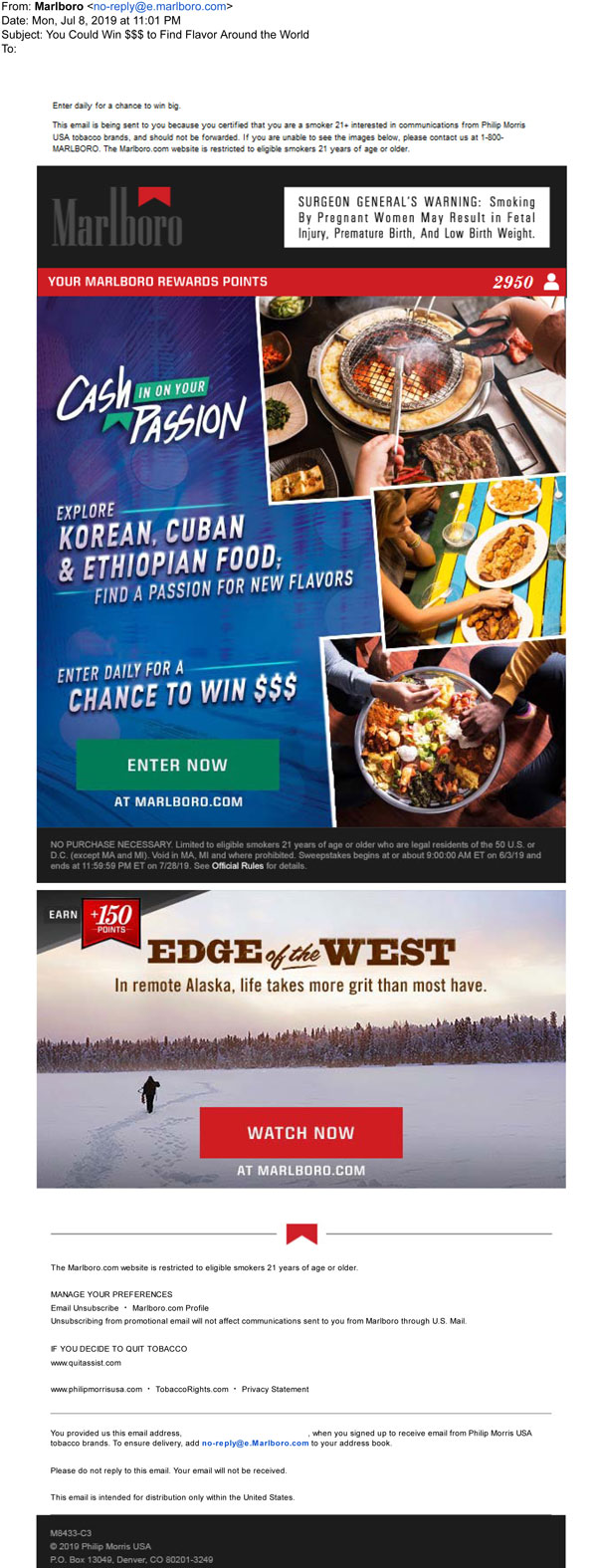Tap the sender address no-reply@e.marlboro.com in header

[160, 7]
